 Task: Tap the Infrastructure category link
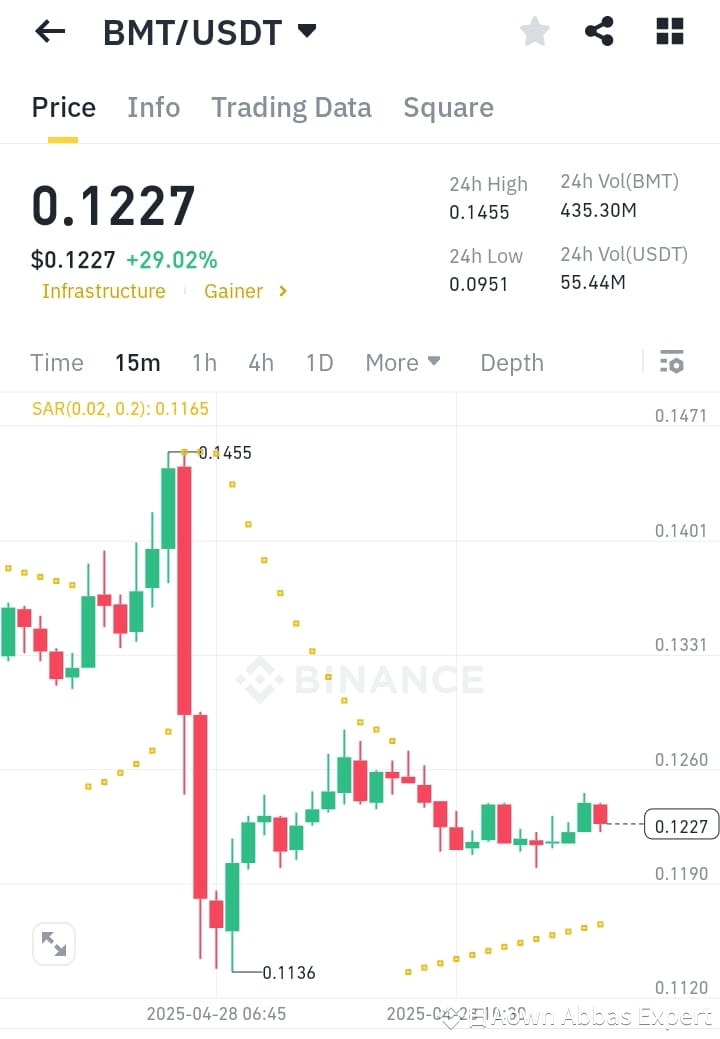pyautogui.click(x=104, y=291)
